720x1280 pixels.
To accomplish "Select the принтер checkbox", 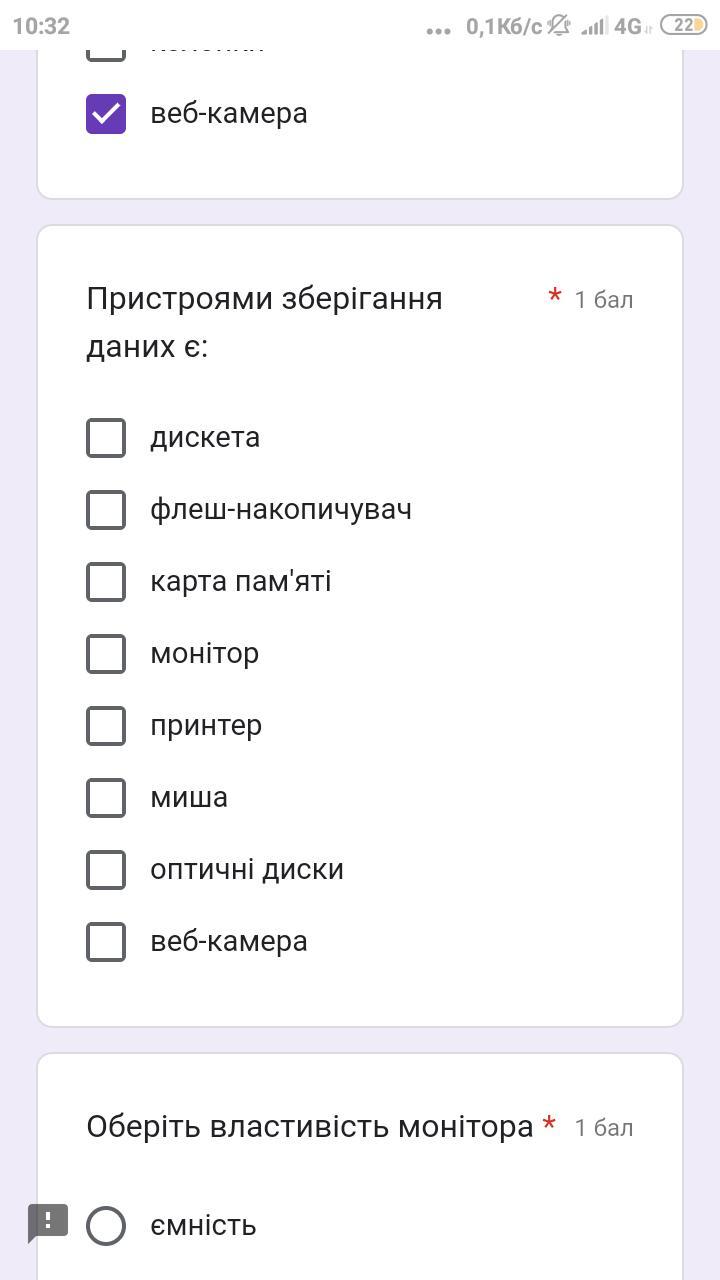I will point(106,726).
